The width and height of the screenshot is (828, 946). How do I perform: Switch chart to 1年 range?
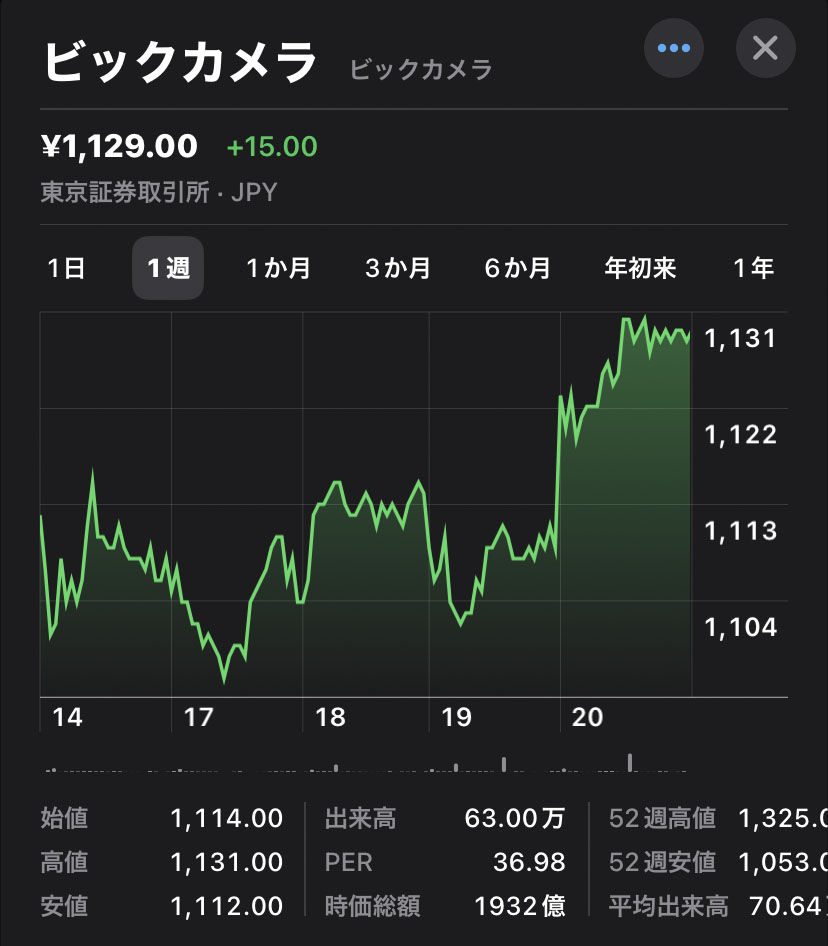[753, 268]
